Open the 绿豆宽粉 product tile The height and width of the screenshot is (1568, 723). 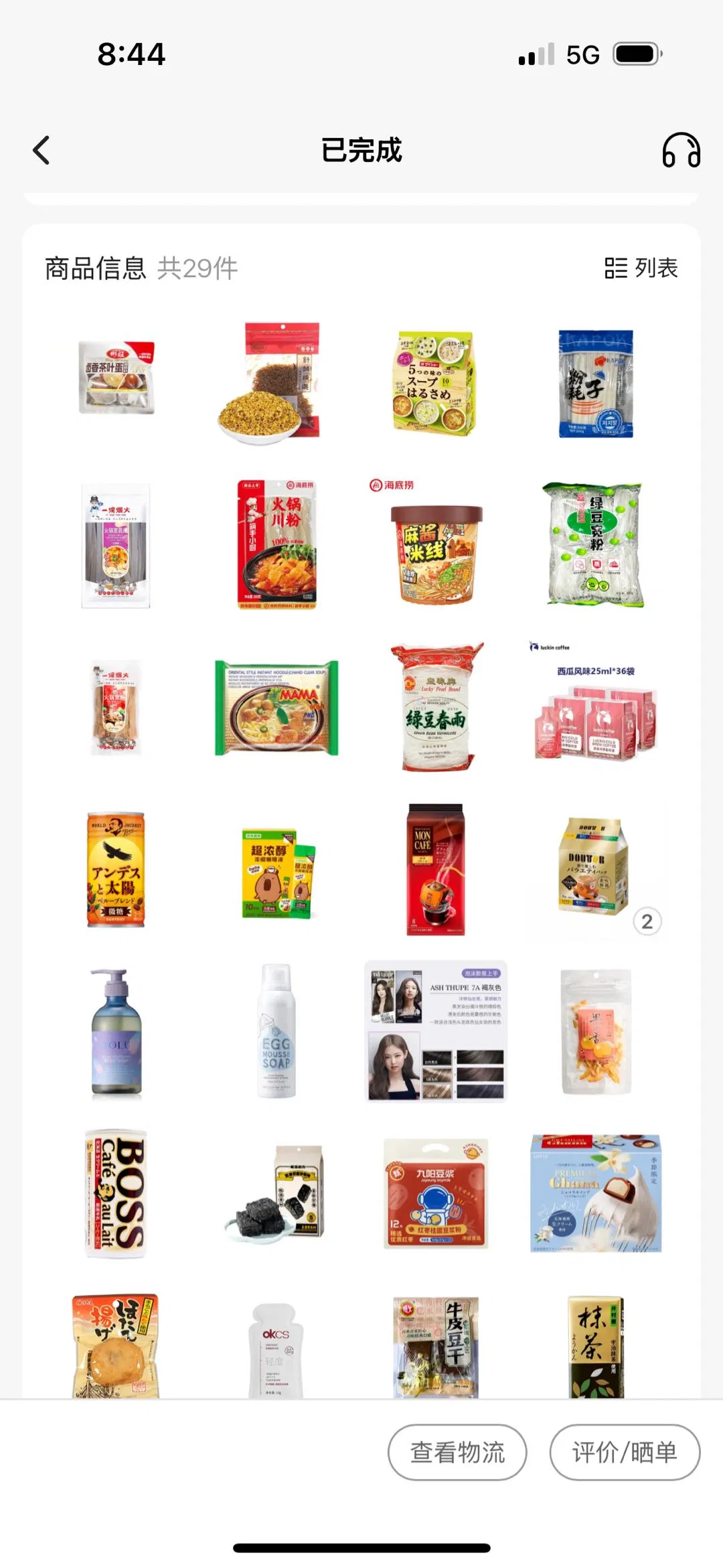click(594, 544)
